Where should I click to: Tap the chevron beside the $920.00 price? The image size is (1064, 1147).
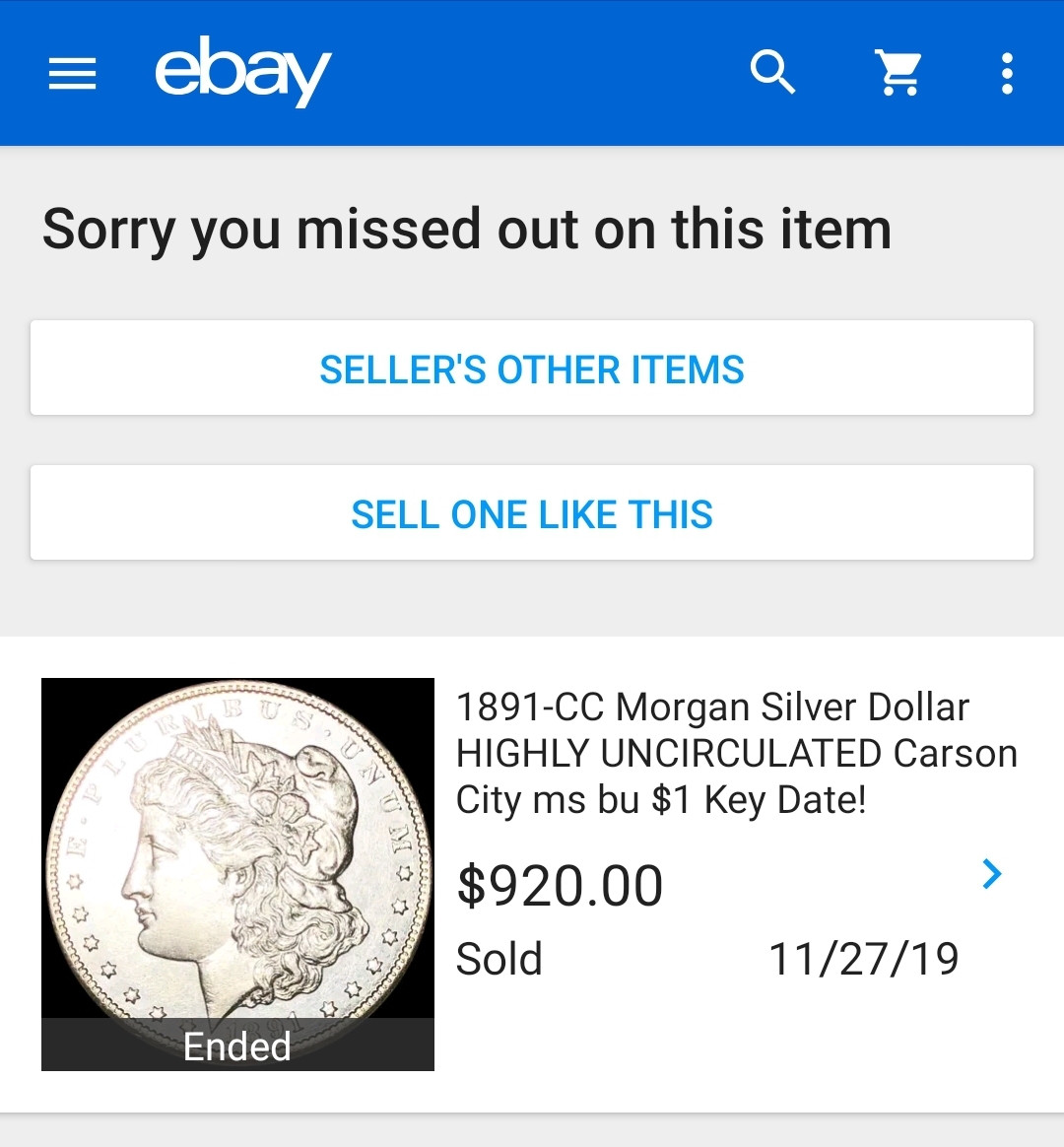(992, 874)
